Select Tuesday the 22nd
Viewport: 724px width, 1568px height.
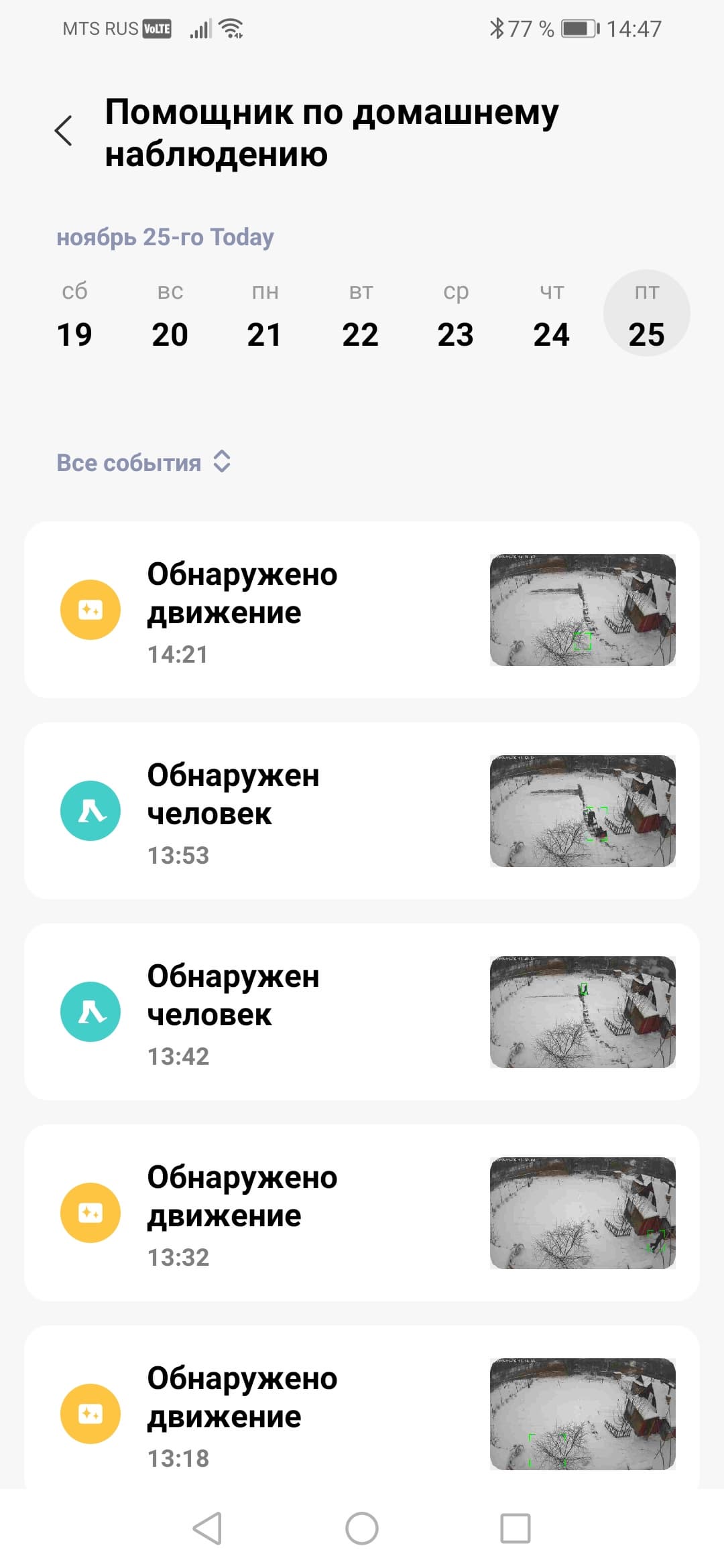pos(361,315)
